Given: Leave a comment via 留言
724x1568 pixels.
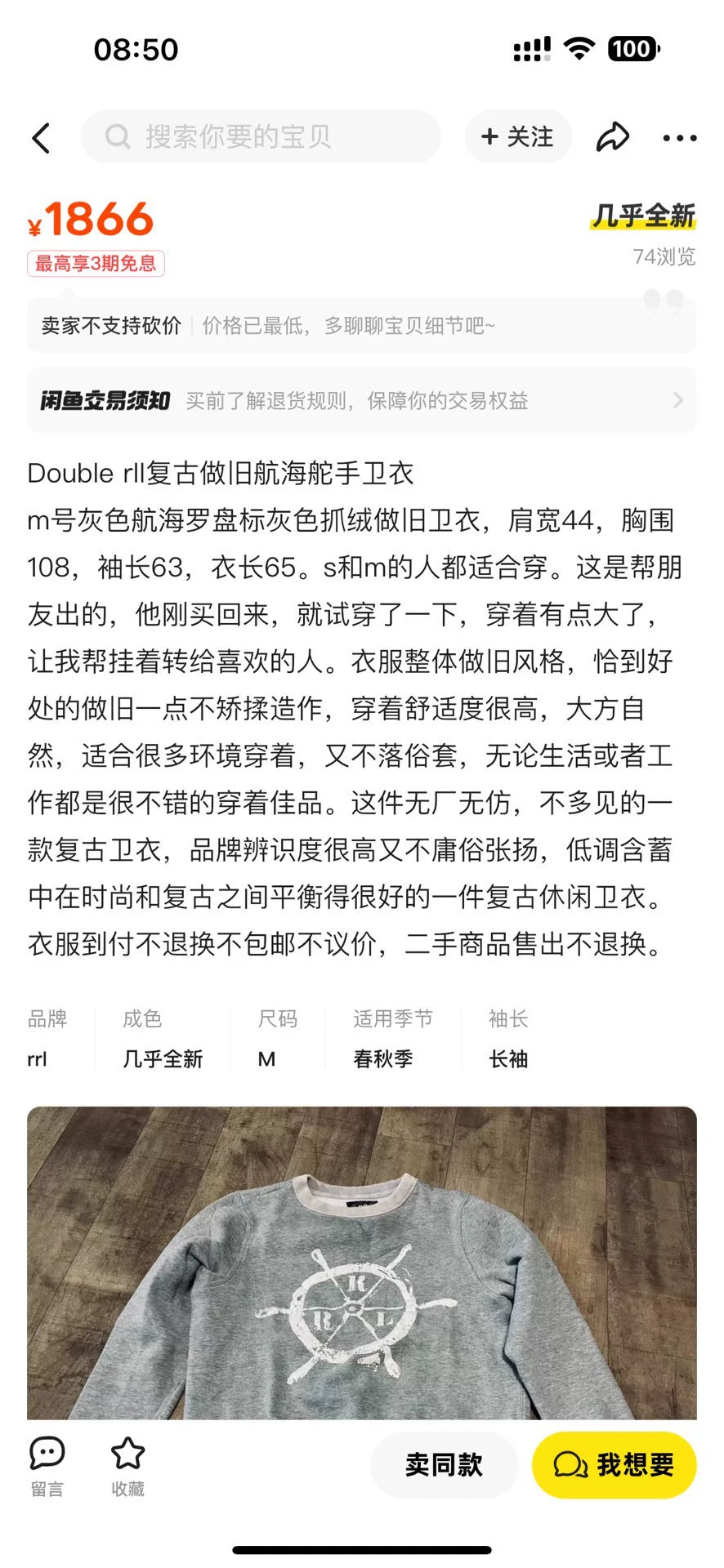Looking at the screenshot, I should 47,1466.
